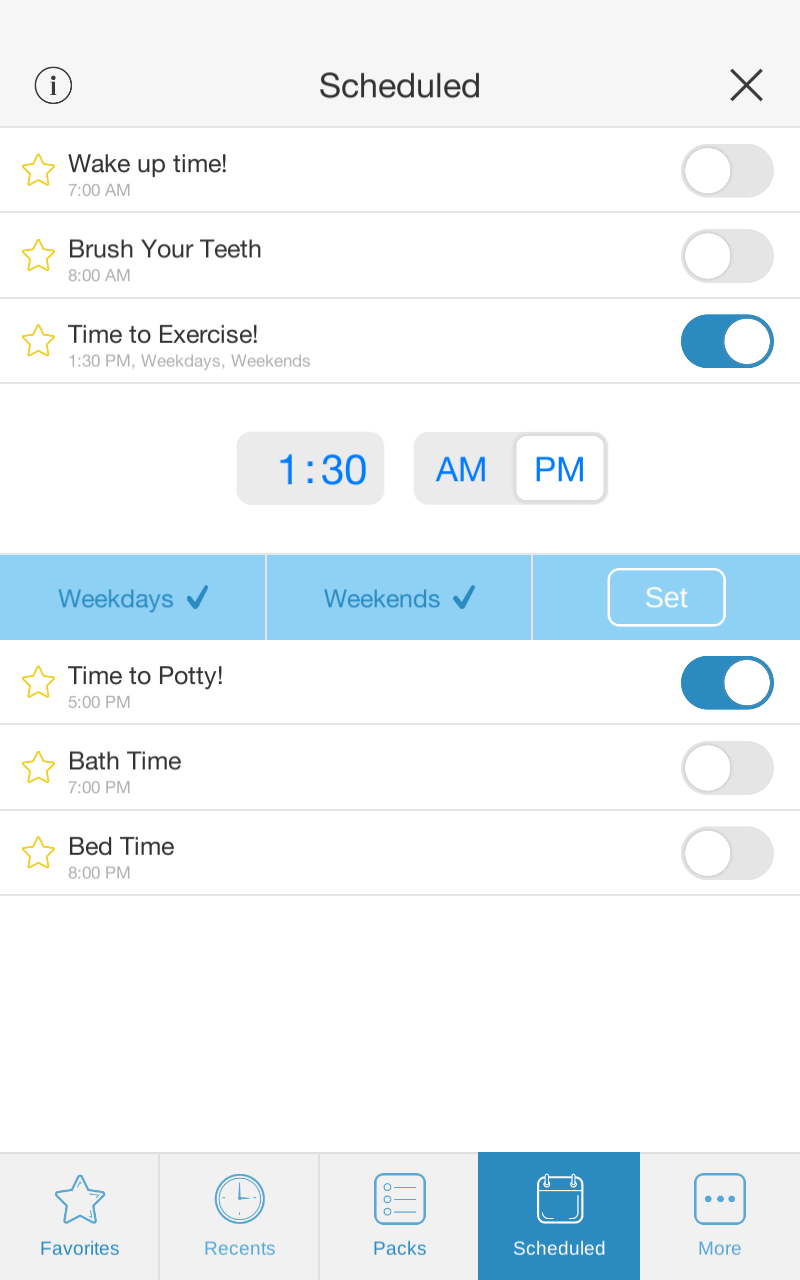Uncheck the Weekdays option
The image size is (800, 1280).
point(133,598)
